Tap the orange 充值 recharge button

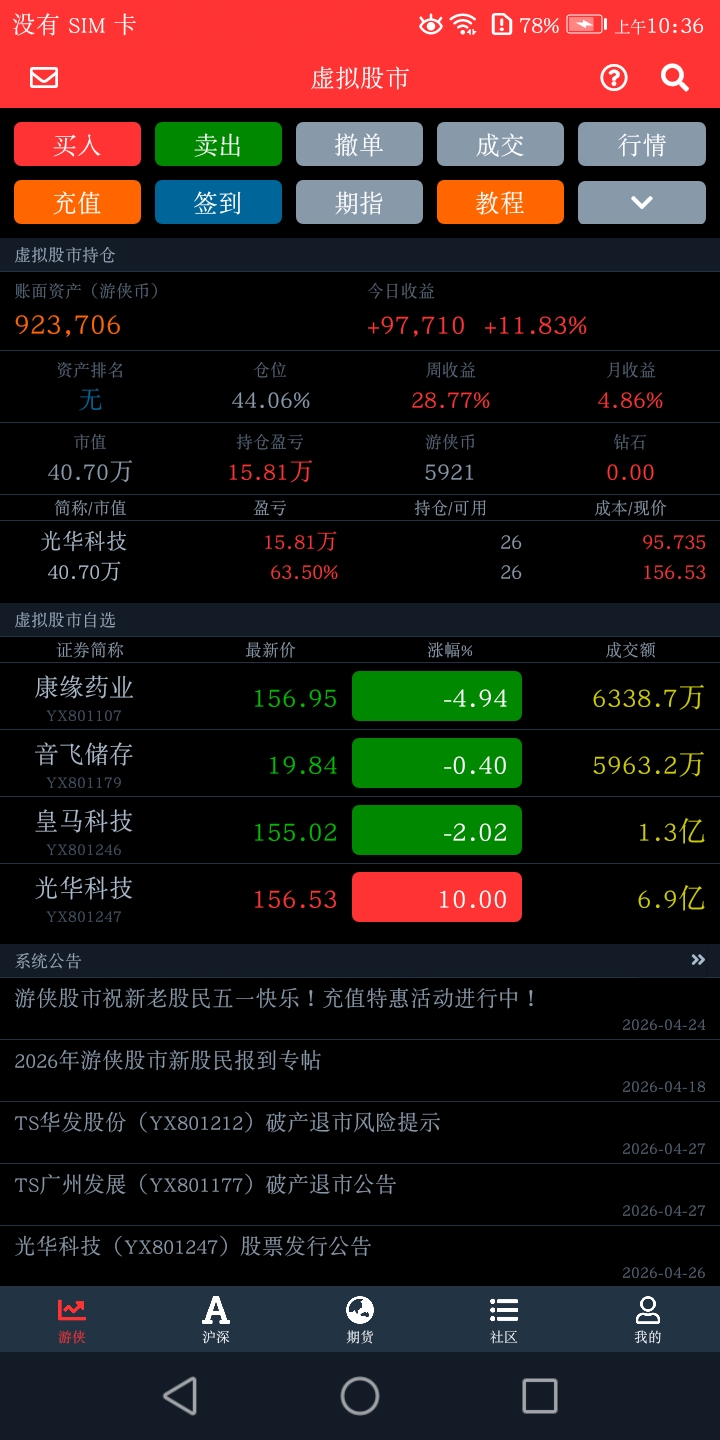pyautogui.click(x=77, y=202)
